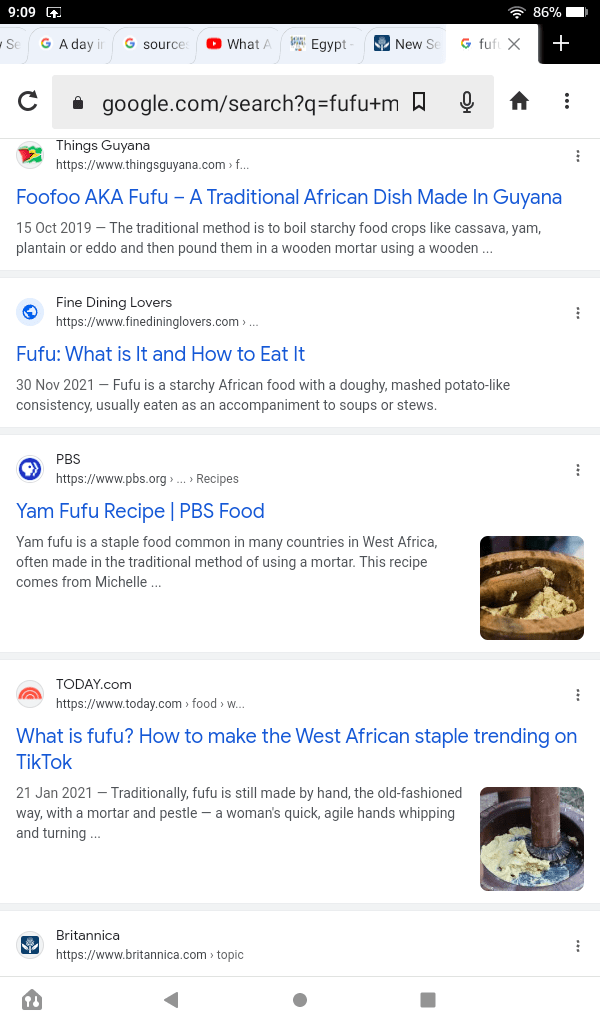Open a new browser tab
Image resolution: width=600 pixels, height=1024 pixels.
click(x=561, y=43)
